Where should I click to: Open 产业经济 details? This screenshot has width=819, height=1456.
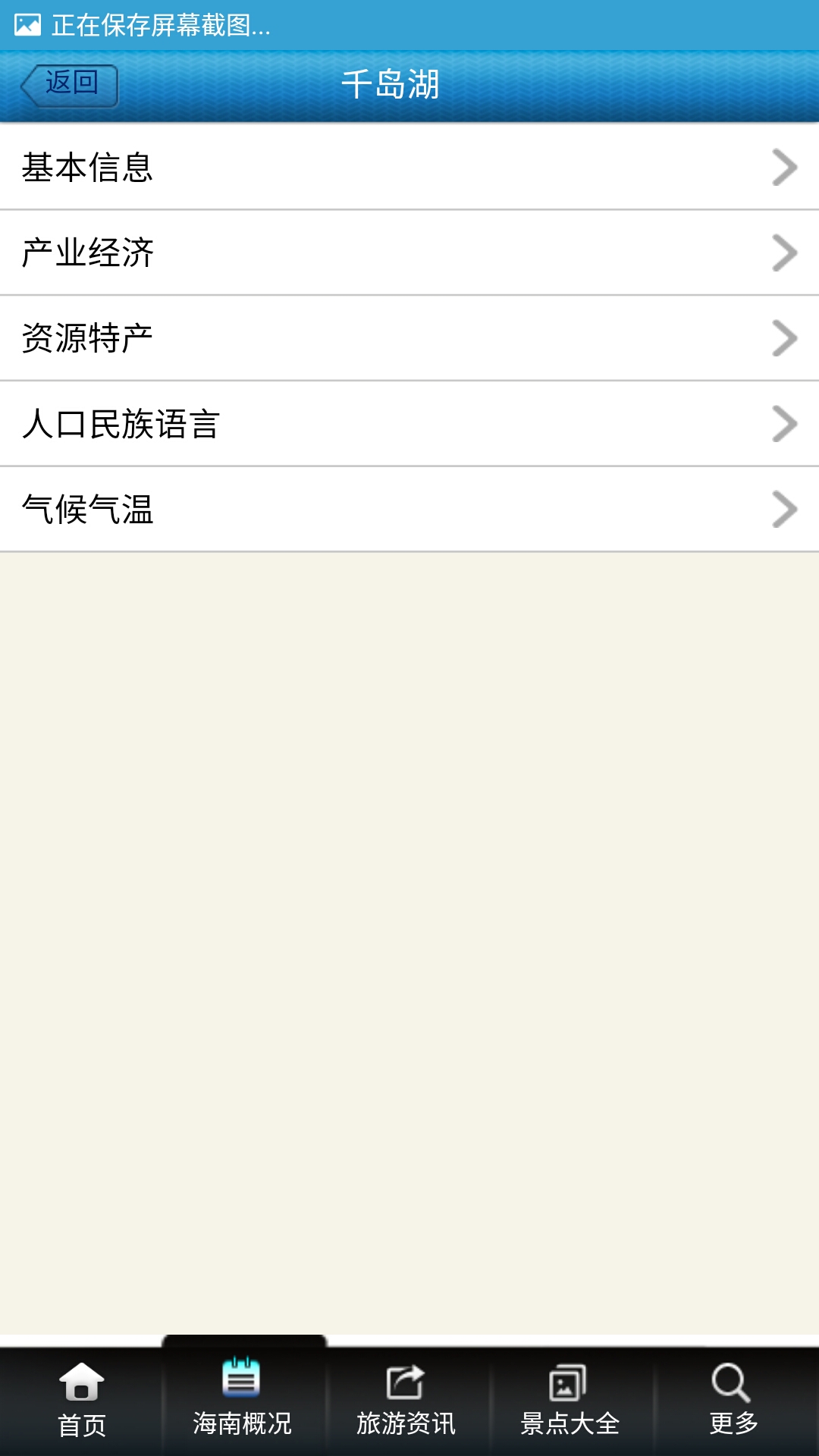coord(409,253)
